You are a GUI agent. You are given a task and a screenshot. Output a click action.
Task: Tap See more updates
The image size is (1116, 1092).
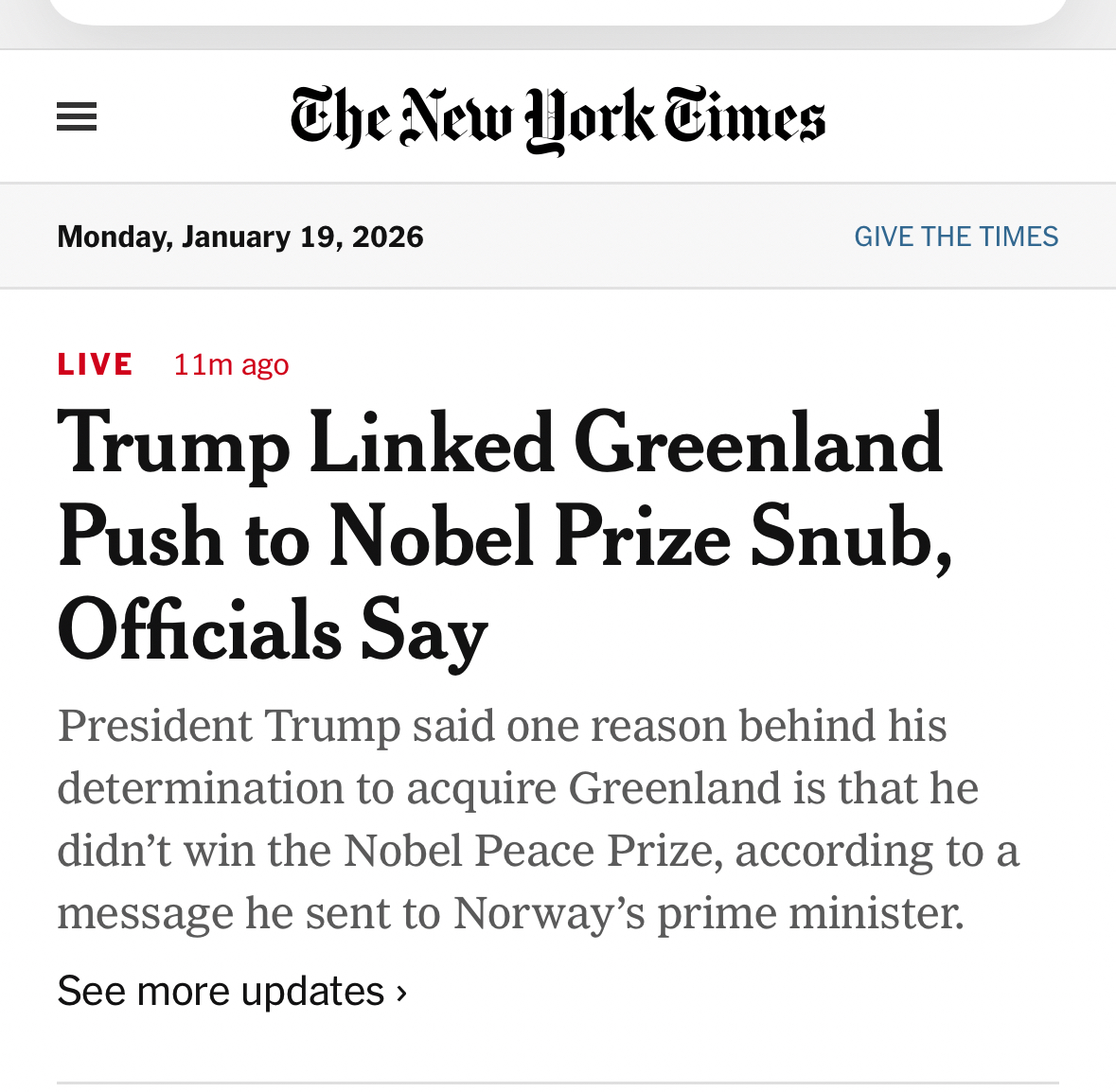pyautogui.click(x=232, y=992)
